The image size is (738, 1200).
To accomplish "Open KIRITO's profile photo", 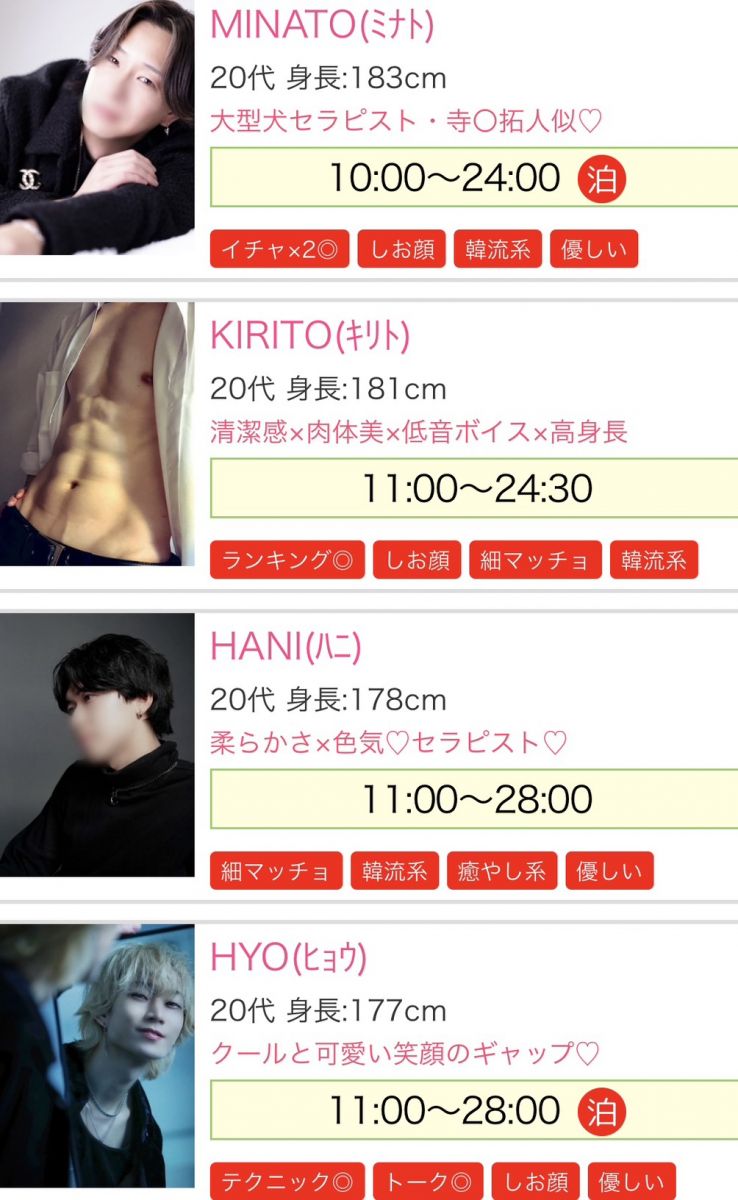I will [97, 433].
